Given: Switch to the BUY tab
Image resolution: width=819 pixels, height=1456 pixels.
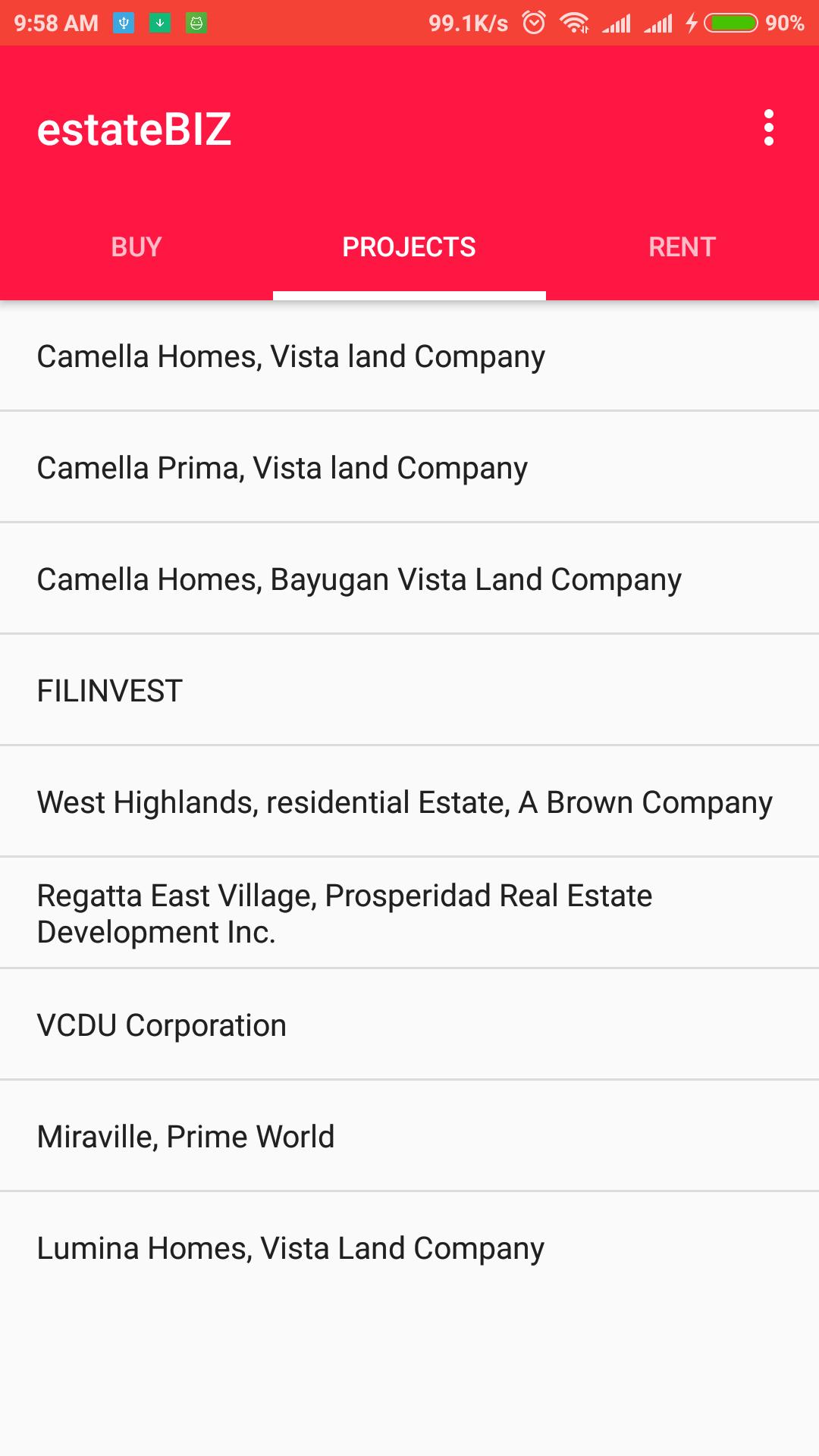Looking at the screenshot, I should [136, 247].
